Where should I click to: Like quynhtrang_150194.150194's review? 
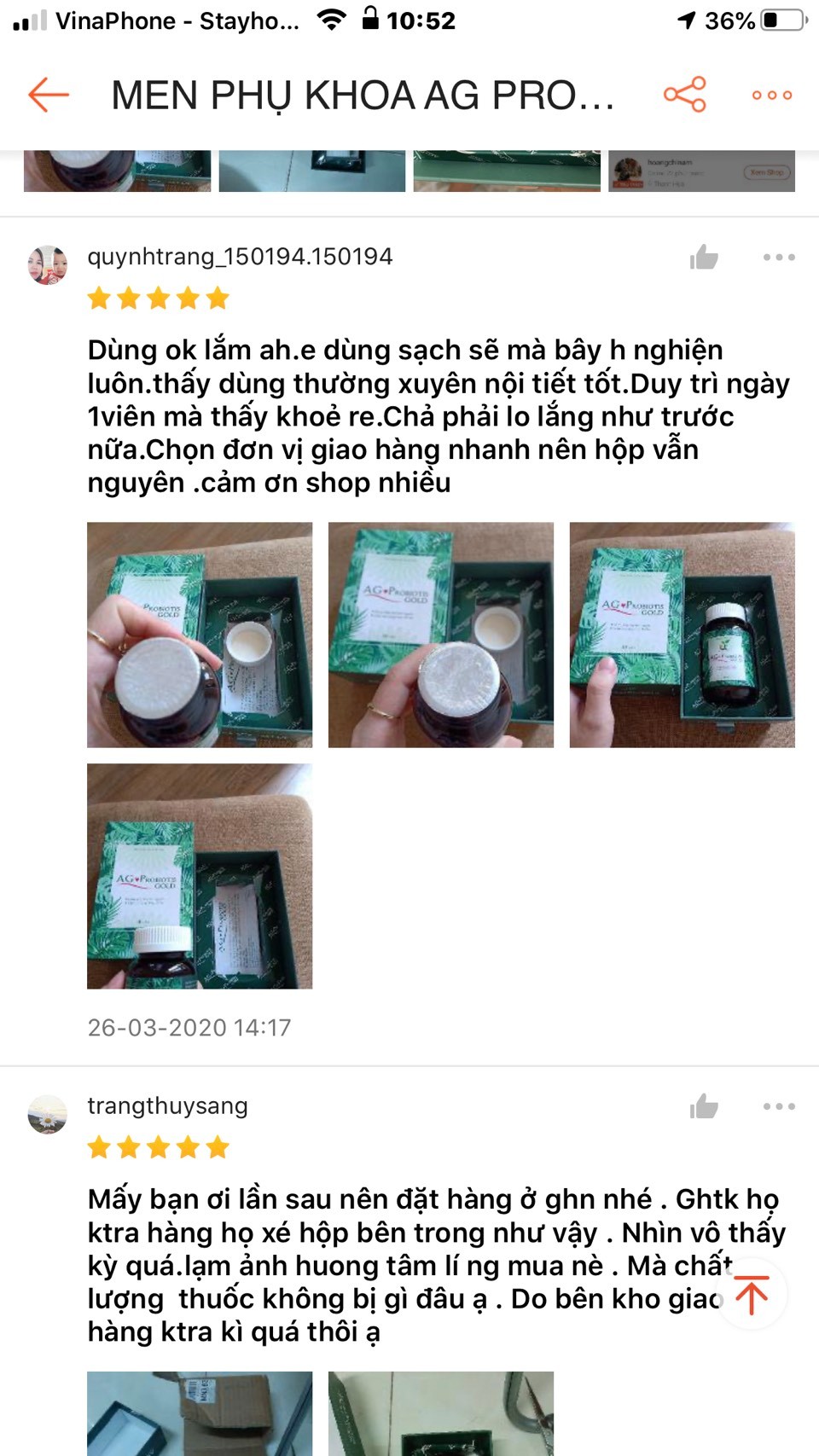[x=704, y=257]
